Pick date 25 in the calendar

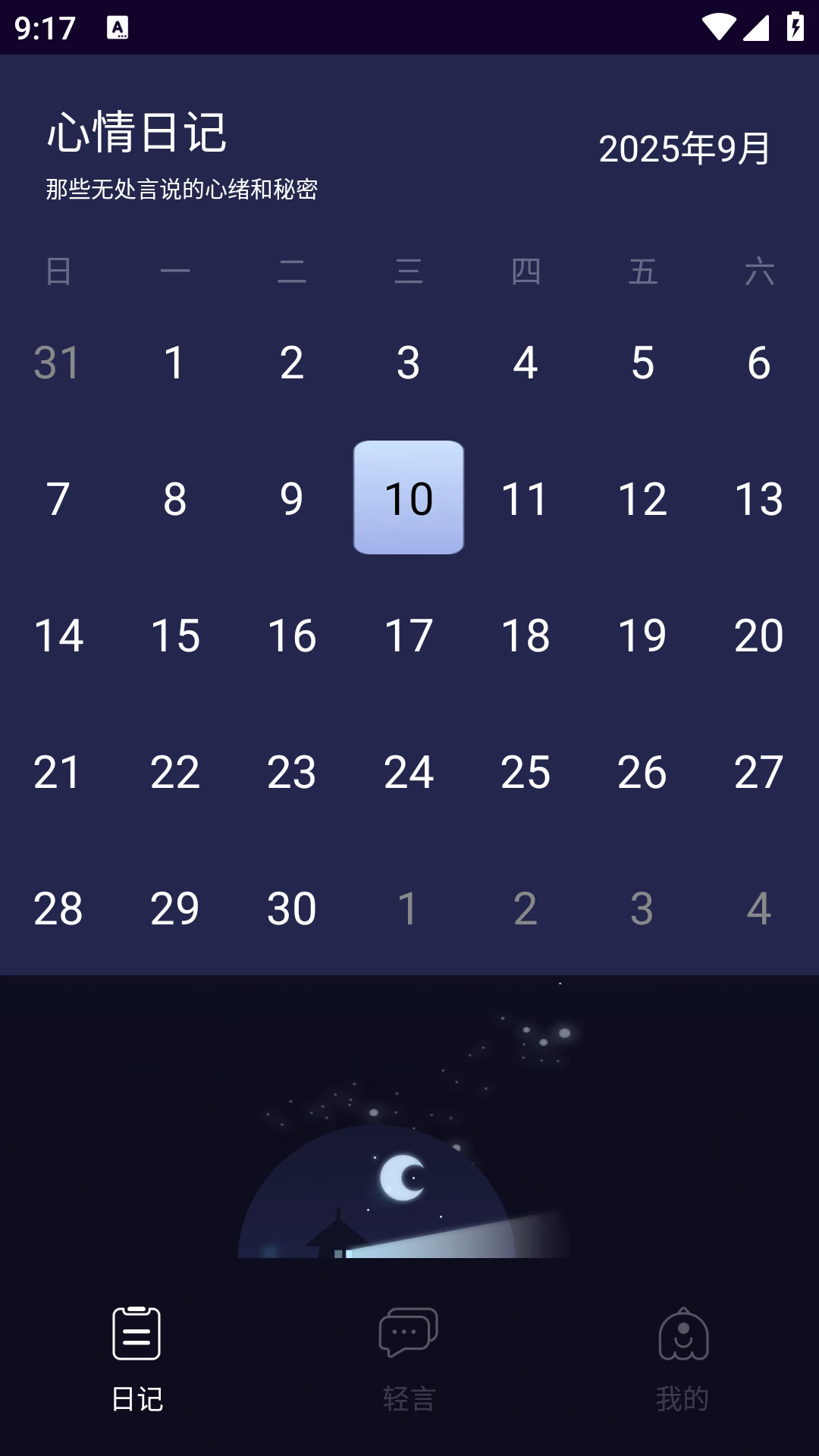[x=526, y=772]
